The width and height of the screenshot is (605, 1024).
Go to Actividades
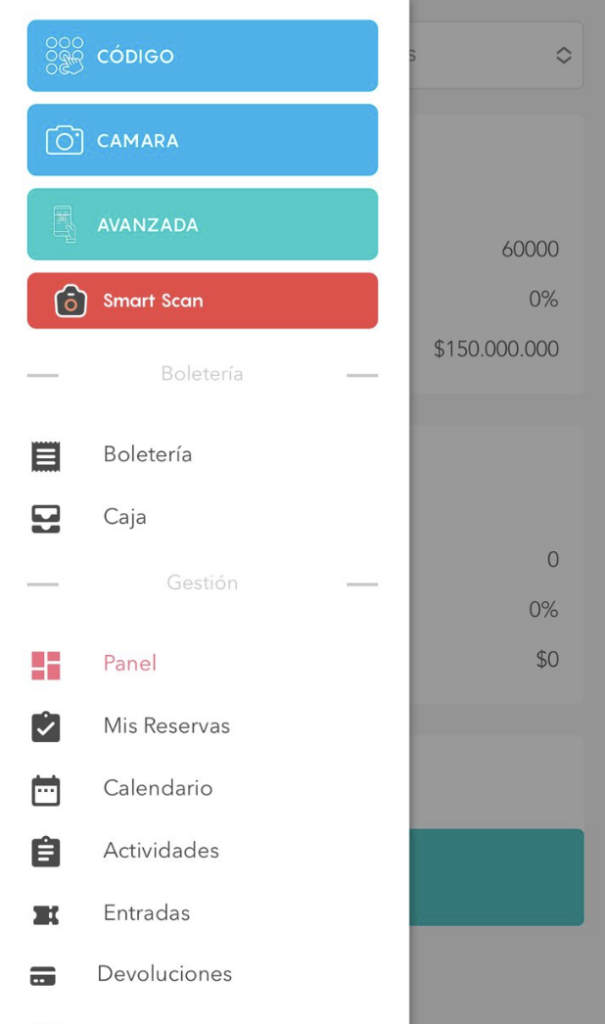202,851
